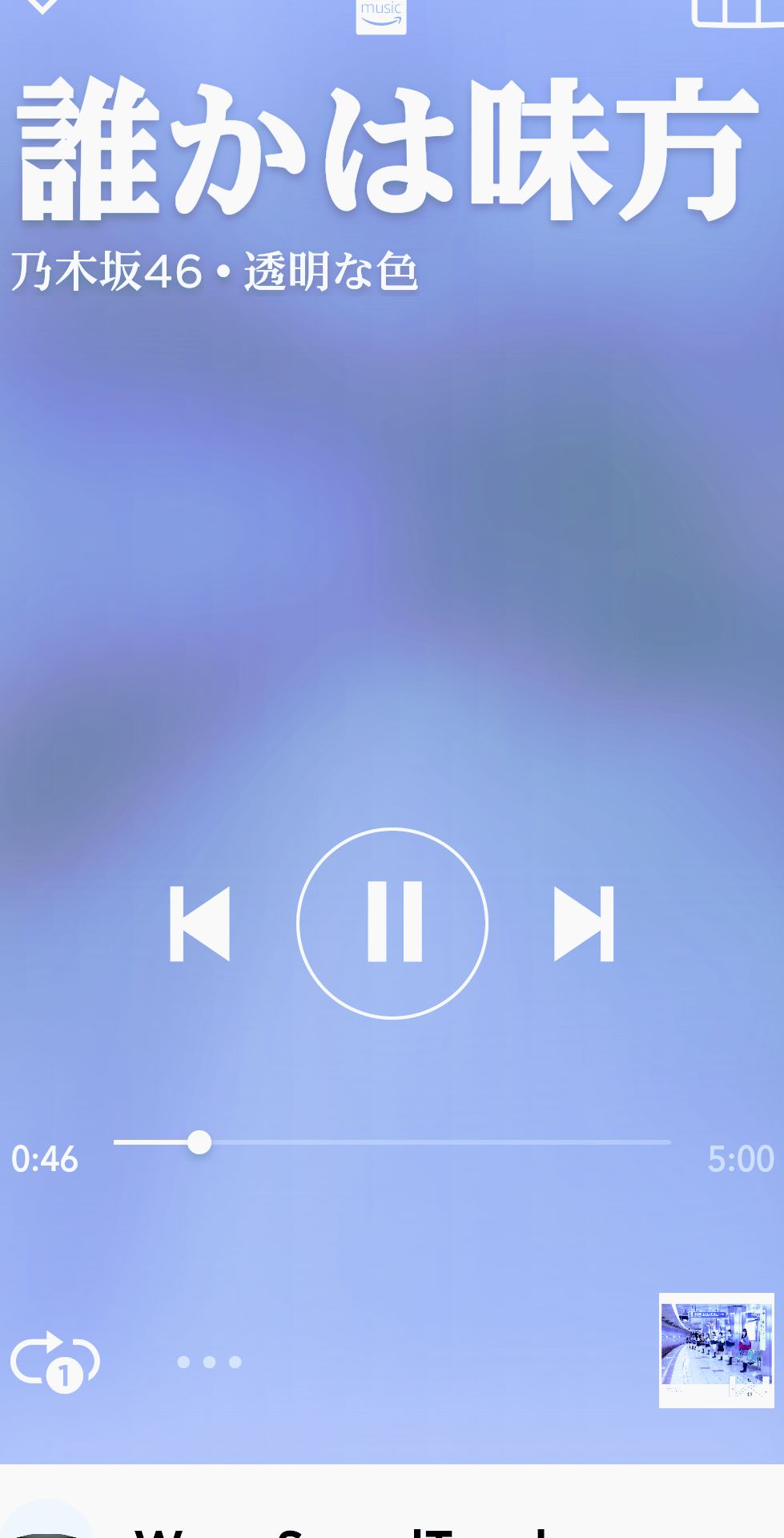
Task: Toggle the repeat-one mode icon
Action: [54, 1361]
